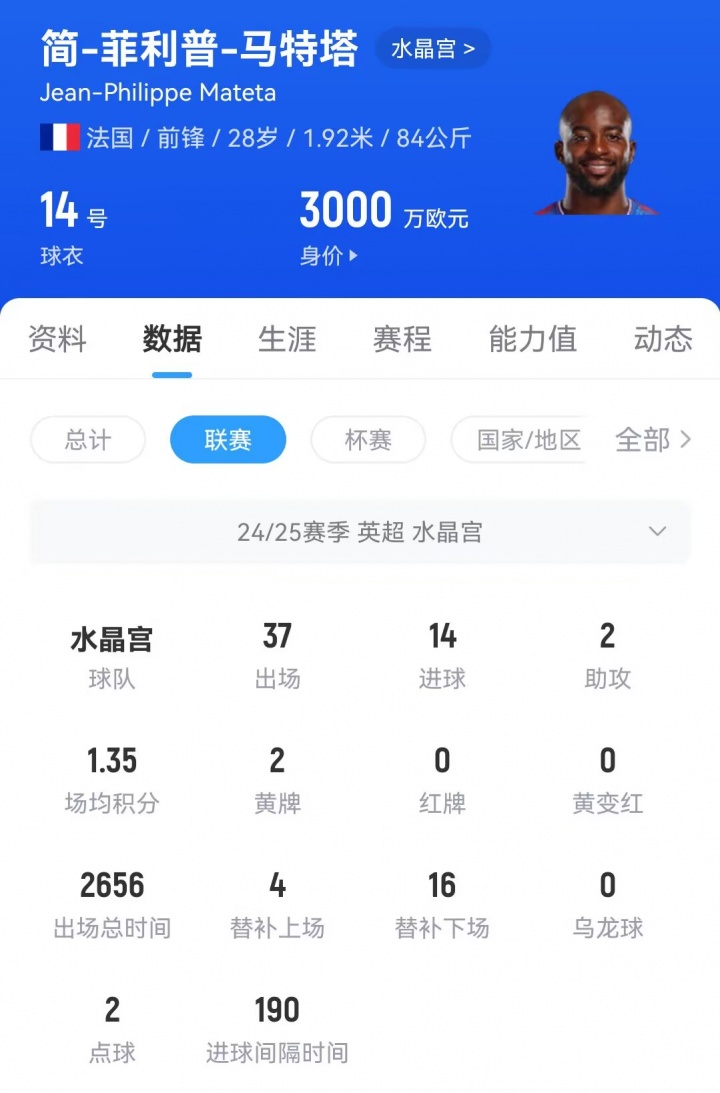Open the 动态 tab
Viewport: 720px width, 1093px height.
tap(662, 340)
